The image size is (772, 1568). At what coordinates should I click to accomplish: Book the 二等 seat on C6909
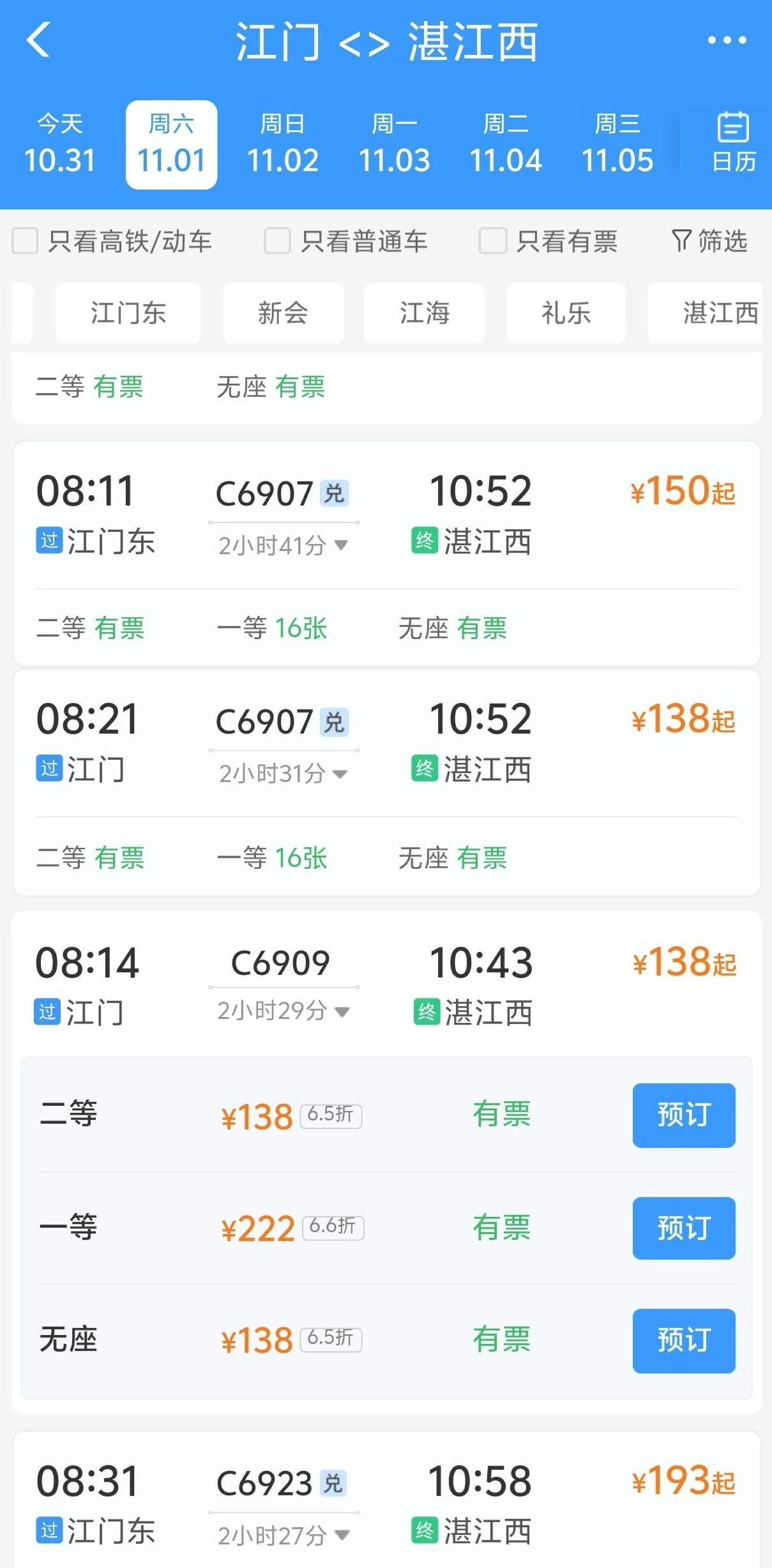683,1115
